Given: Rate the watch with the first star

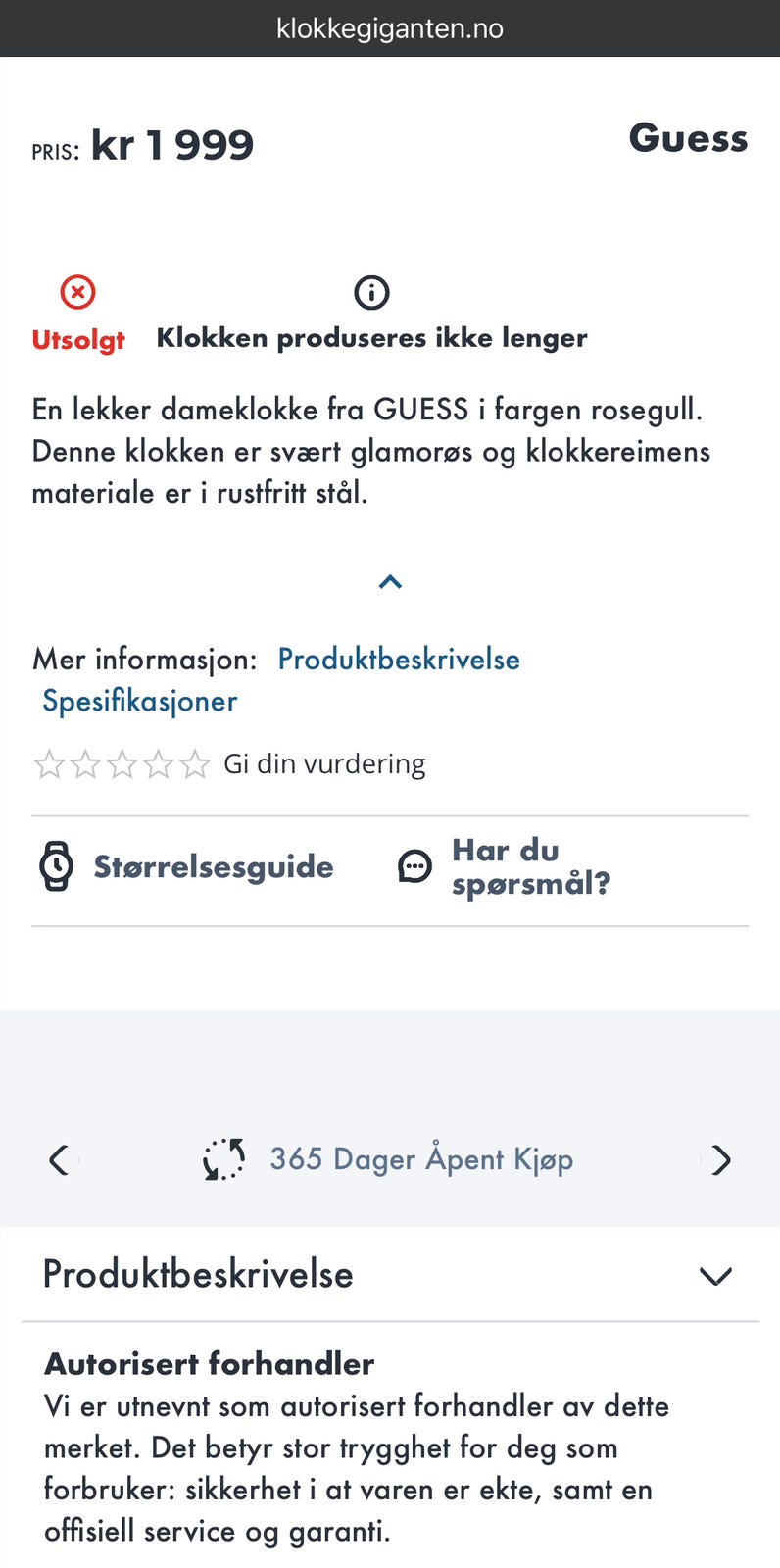Looking at the screenshot, I should coord(50,762).
